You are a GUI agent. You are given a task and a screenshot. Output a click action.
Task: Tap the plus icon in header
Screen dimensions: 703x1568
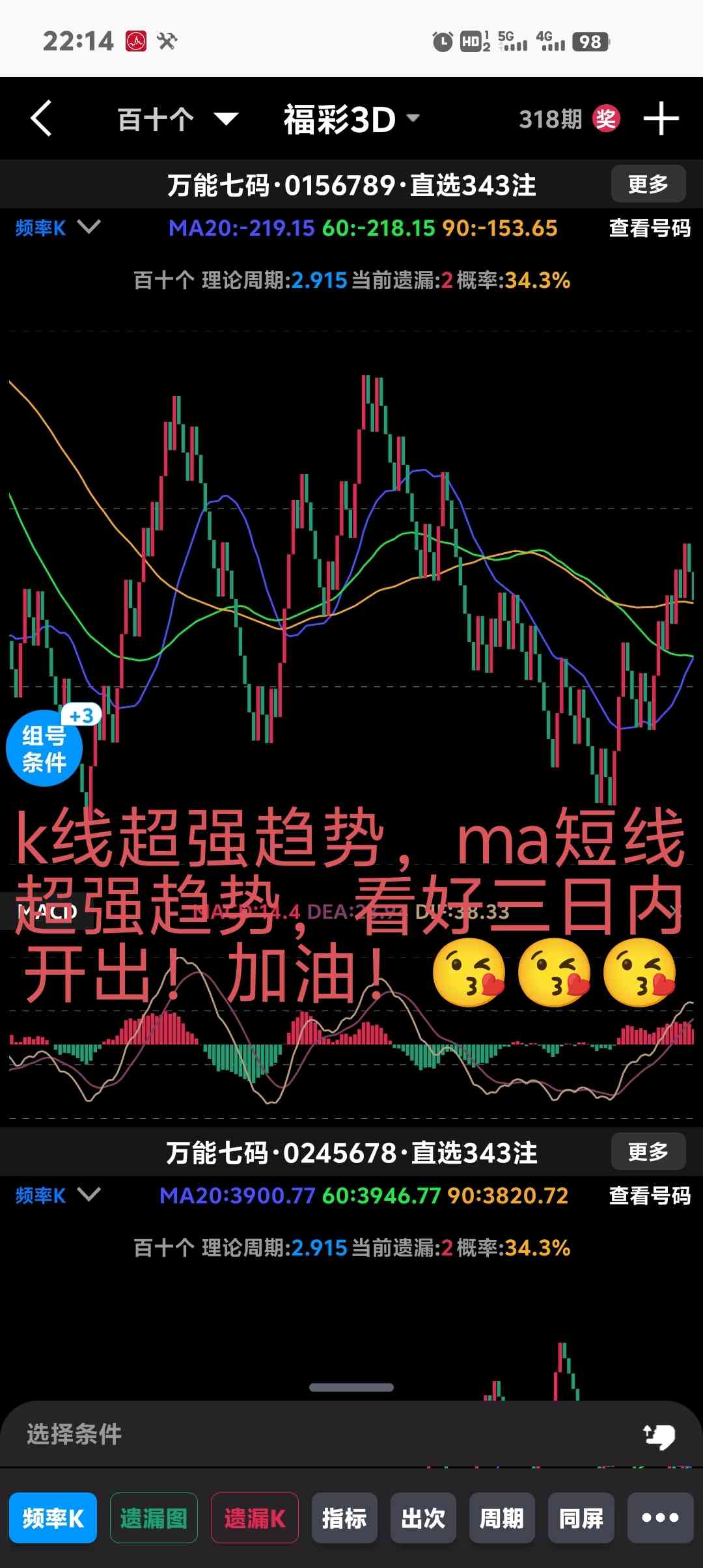(x=661, y=119)
